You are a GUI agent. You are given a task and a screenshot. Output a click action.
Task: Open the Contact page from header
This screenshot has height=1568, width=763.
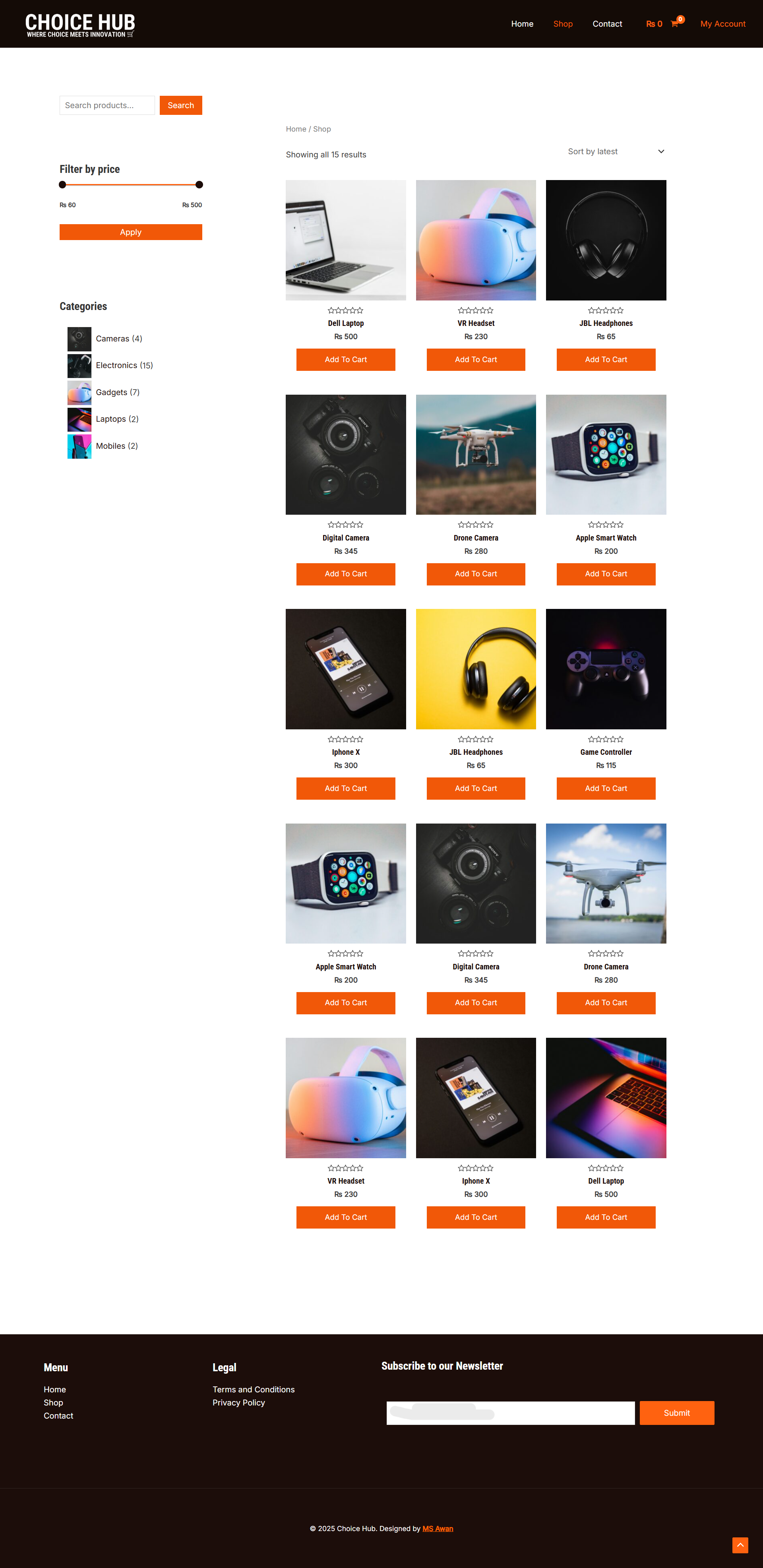(607, 24)
